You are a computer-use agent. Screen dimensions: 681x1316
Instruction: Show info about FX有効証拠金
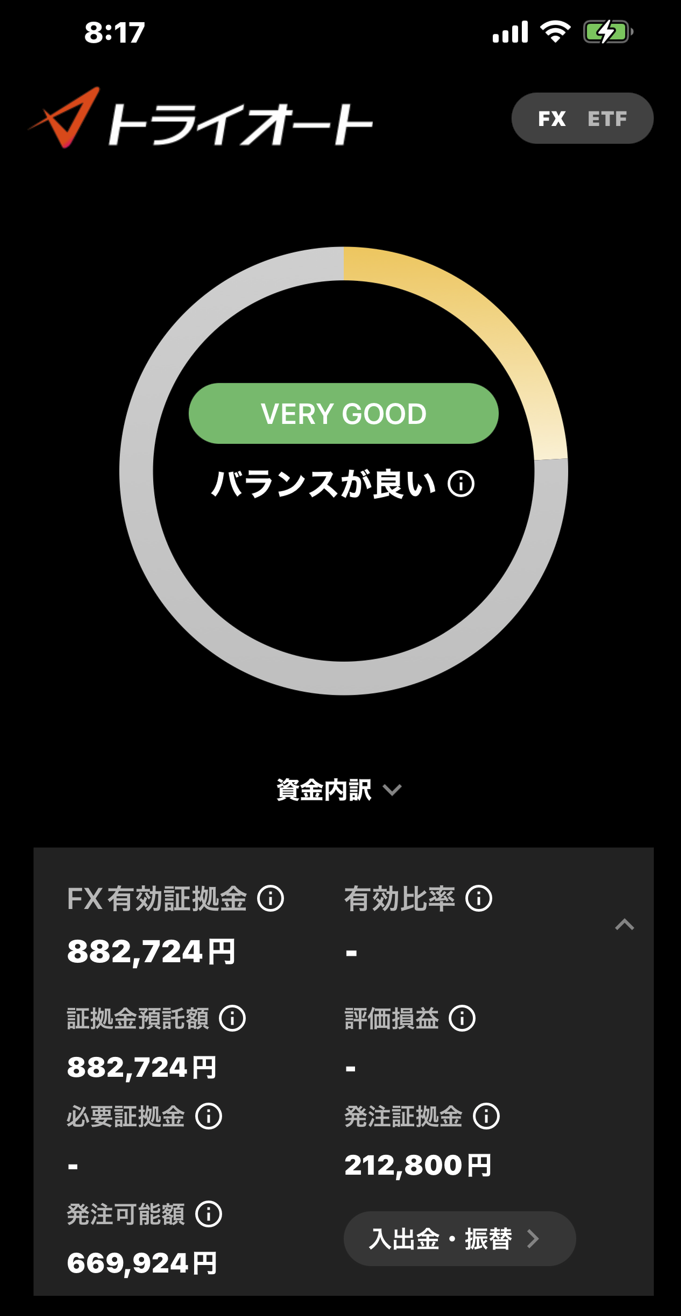(270, 899)
